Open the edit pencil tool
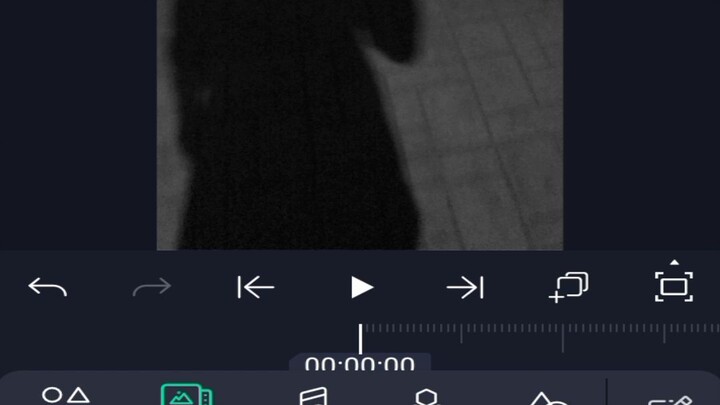Image resolution: width=720 pixels, height=405 pixels. [668, 398]
